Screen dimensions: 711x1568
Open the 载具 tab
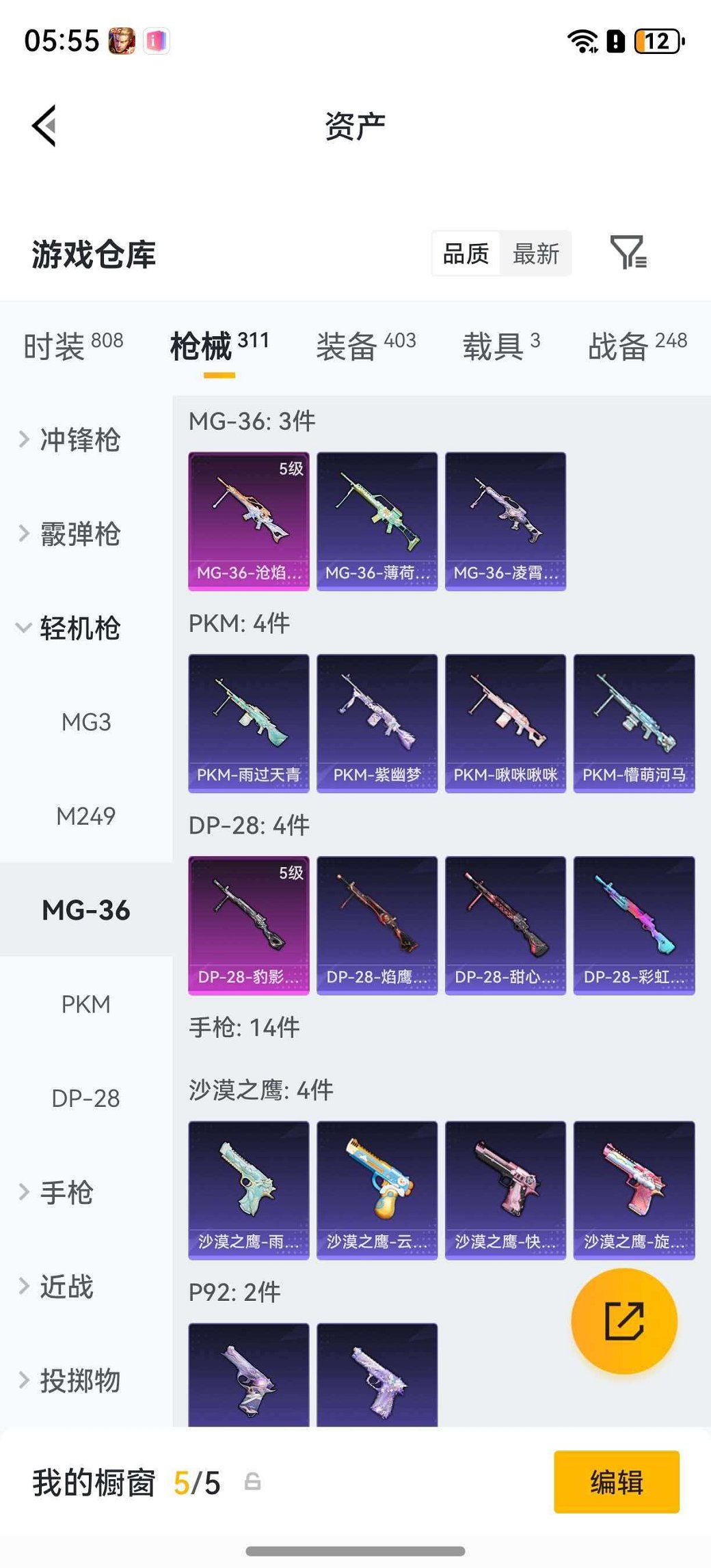click(501, 346)
